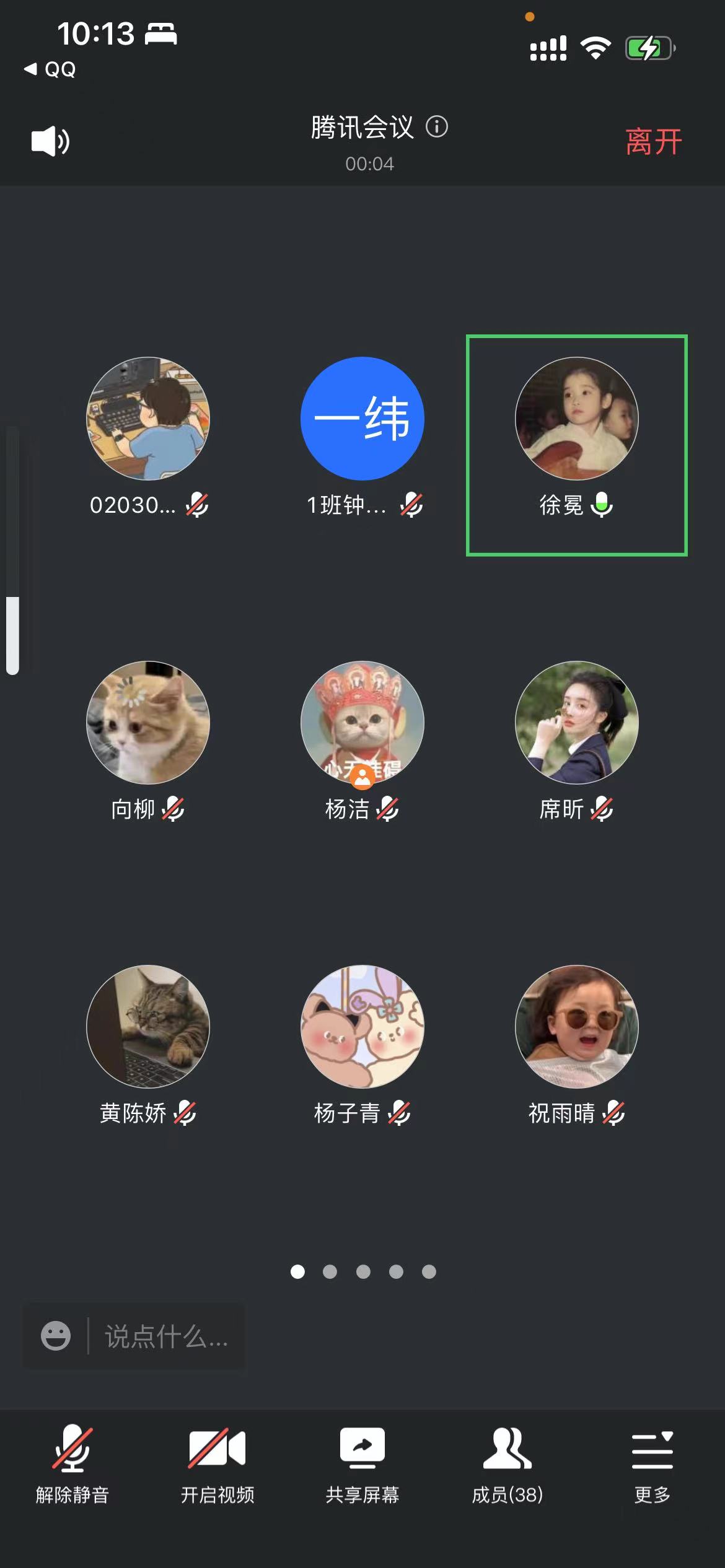725x1568 pixels.
Task: Unmute microphone with 解除静音
Action: tap(72, 1464)
